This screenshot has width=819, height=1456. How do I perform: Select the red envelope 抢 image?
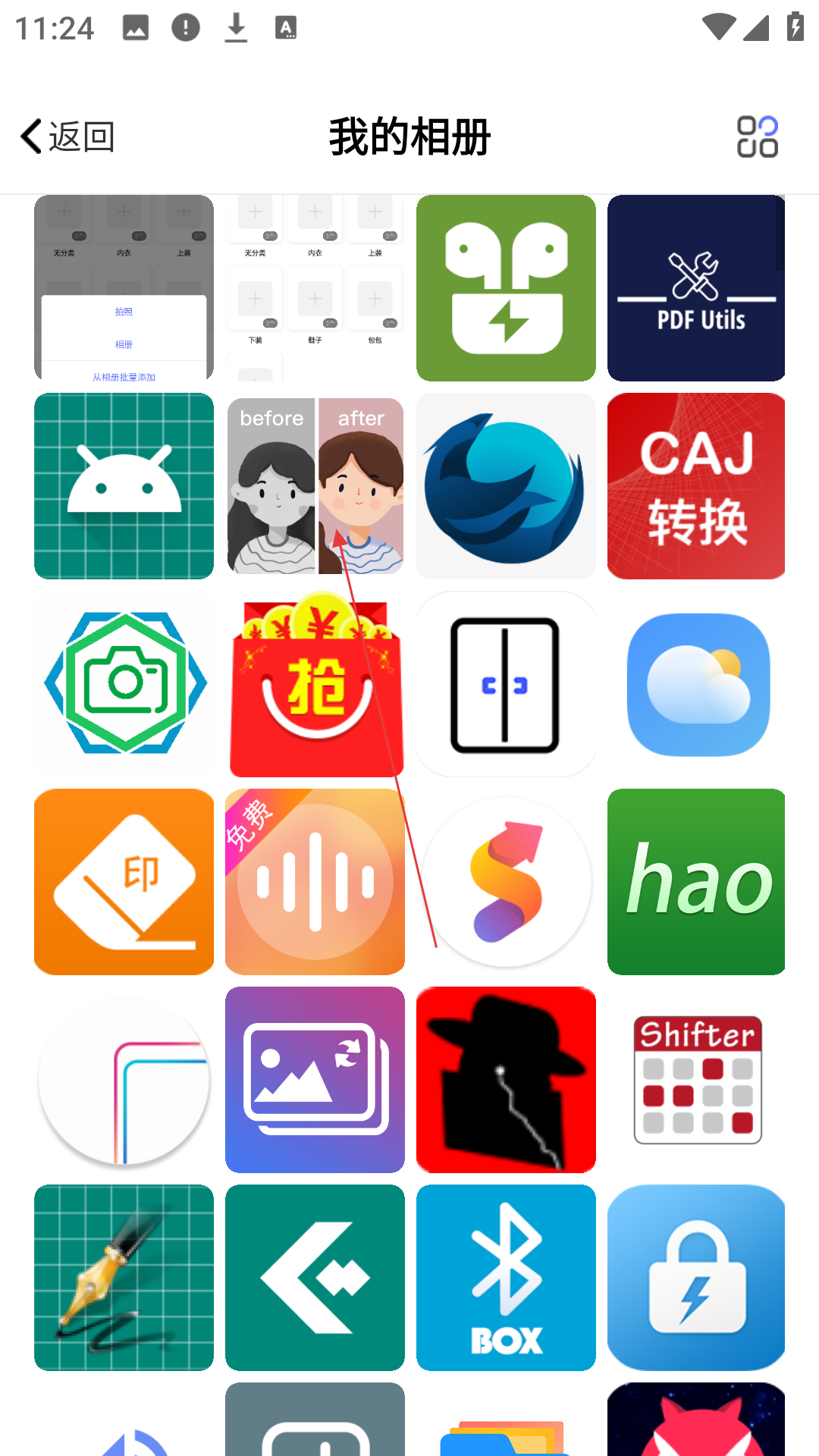click(315, 684)
